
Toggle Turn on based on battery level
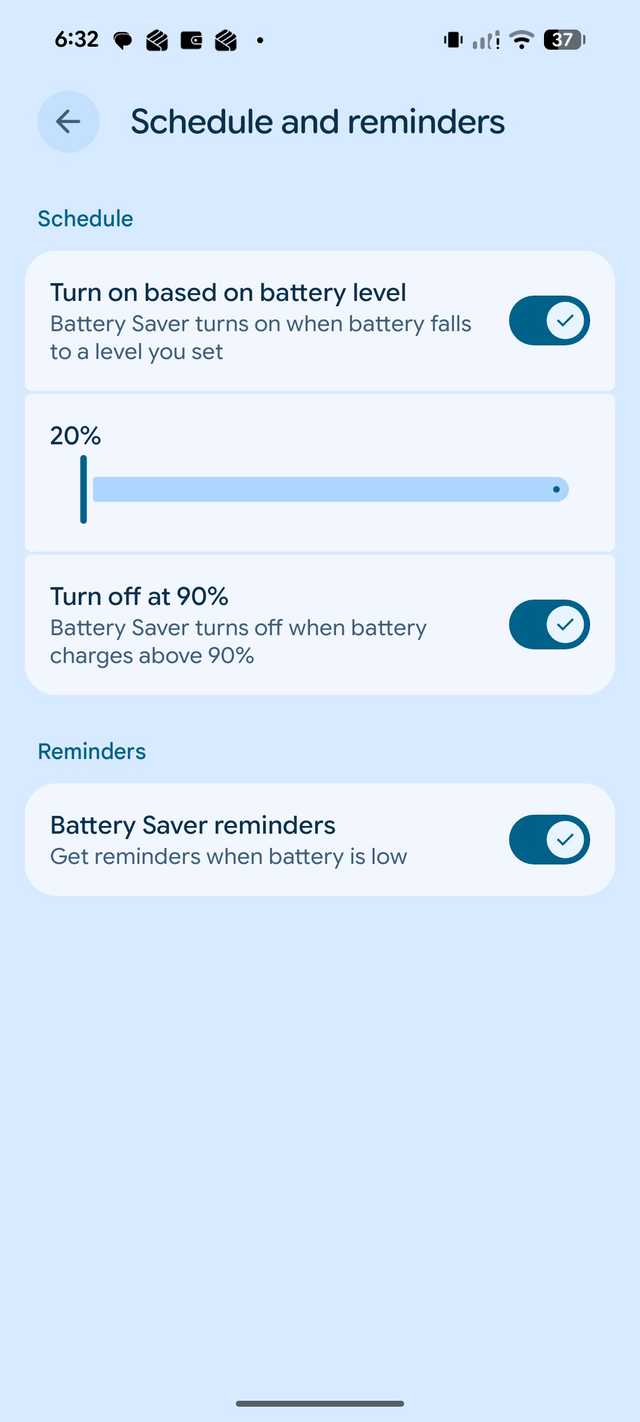(x=548, y=321)
